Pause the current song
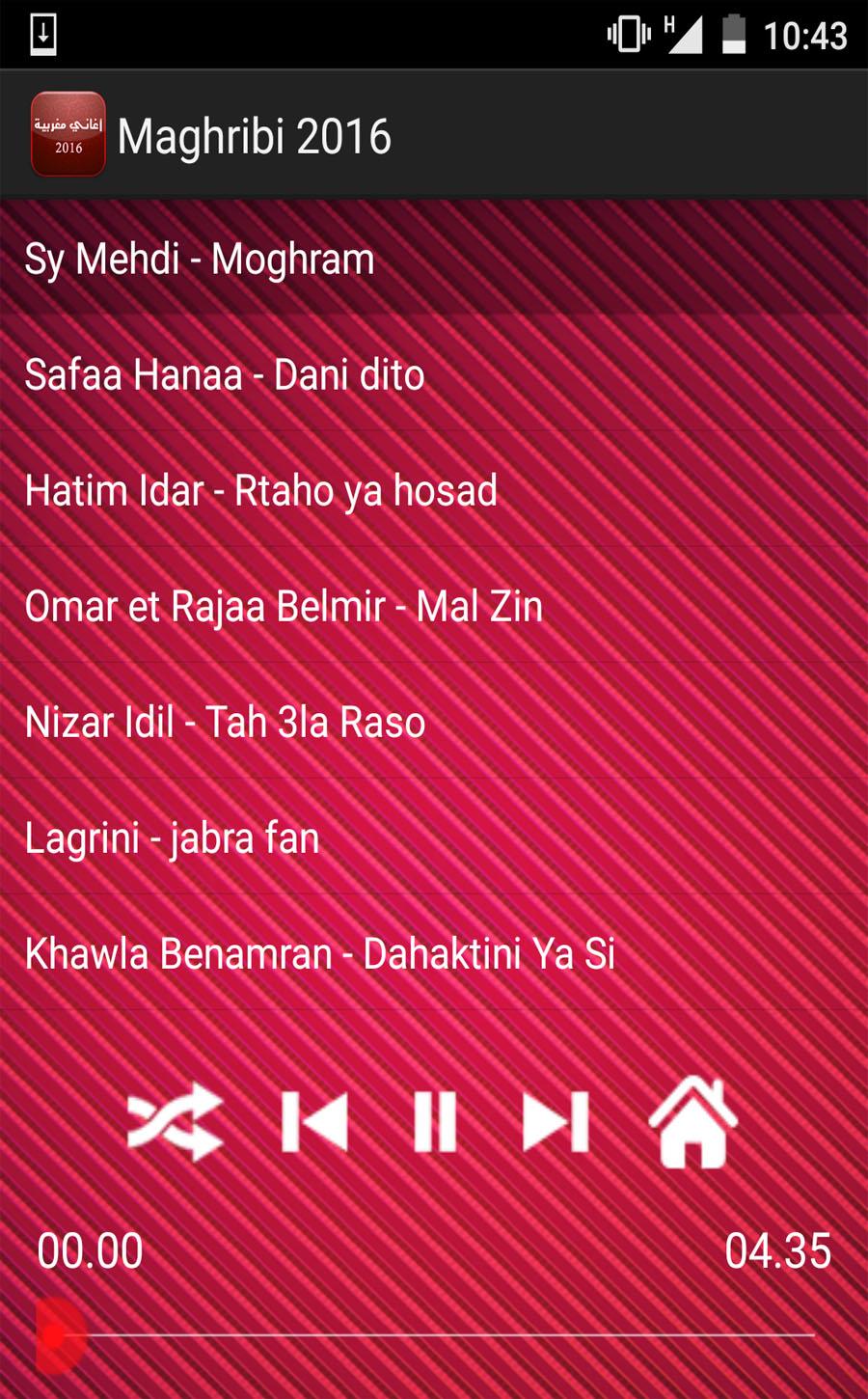 point(434,1121)
